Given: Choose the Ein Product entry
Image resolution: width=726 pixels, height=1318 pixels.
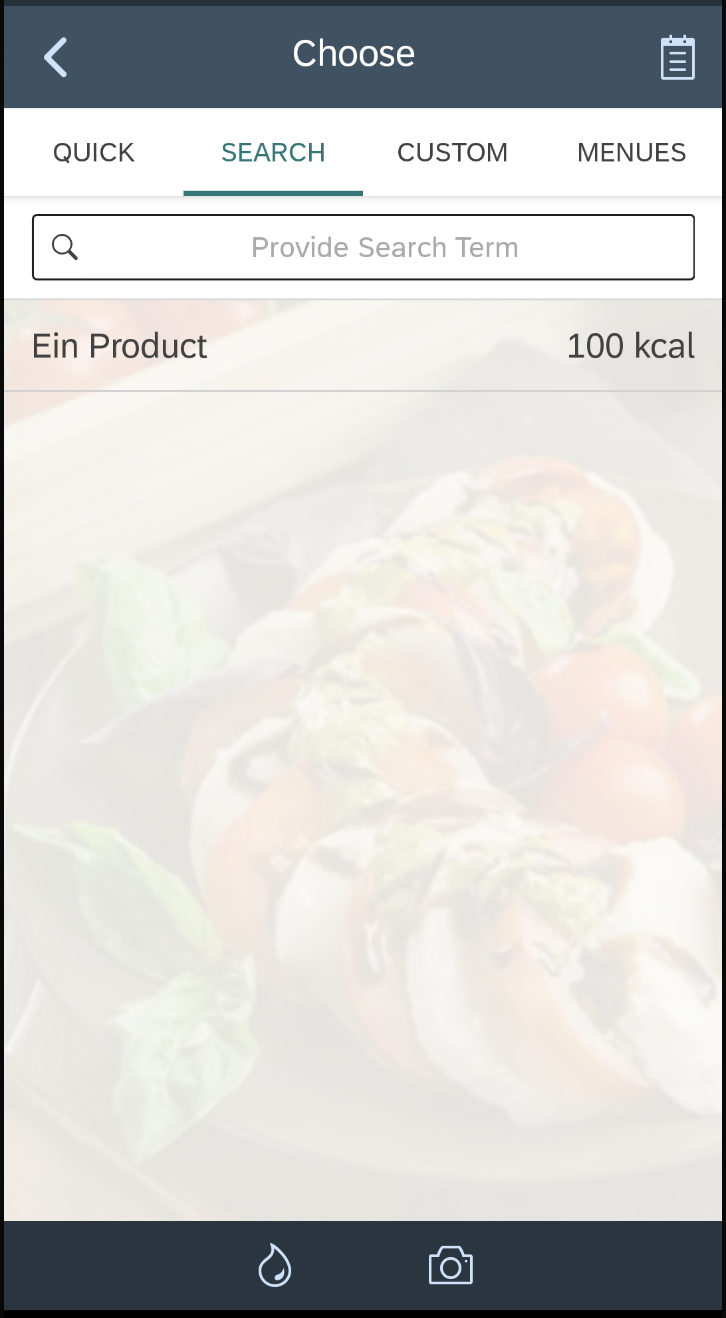Looking at the screenshot, I should [x=363, y=346].
